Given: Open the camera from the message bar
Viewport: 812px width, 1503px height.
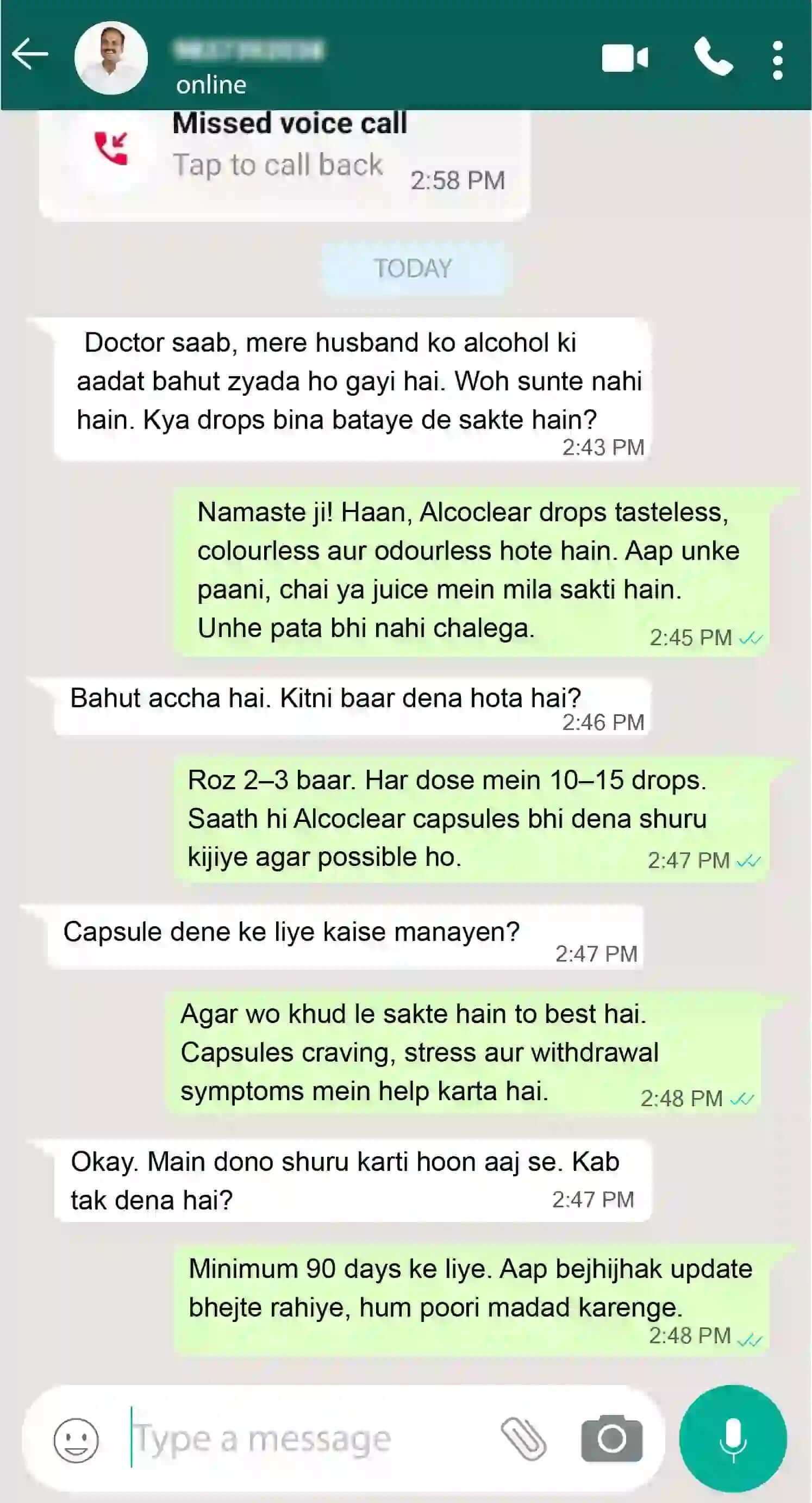Looking at the screenshot, I should [x=611, y=1439].
